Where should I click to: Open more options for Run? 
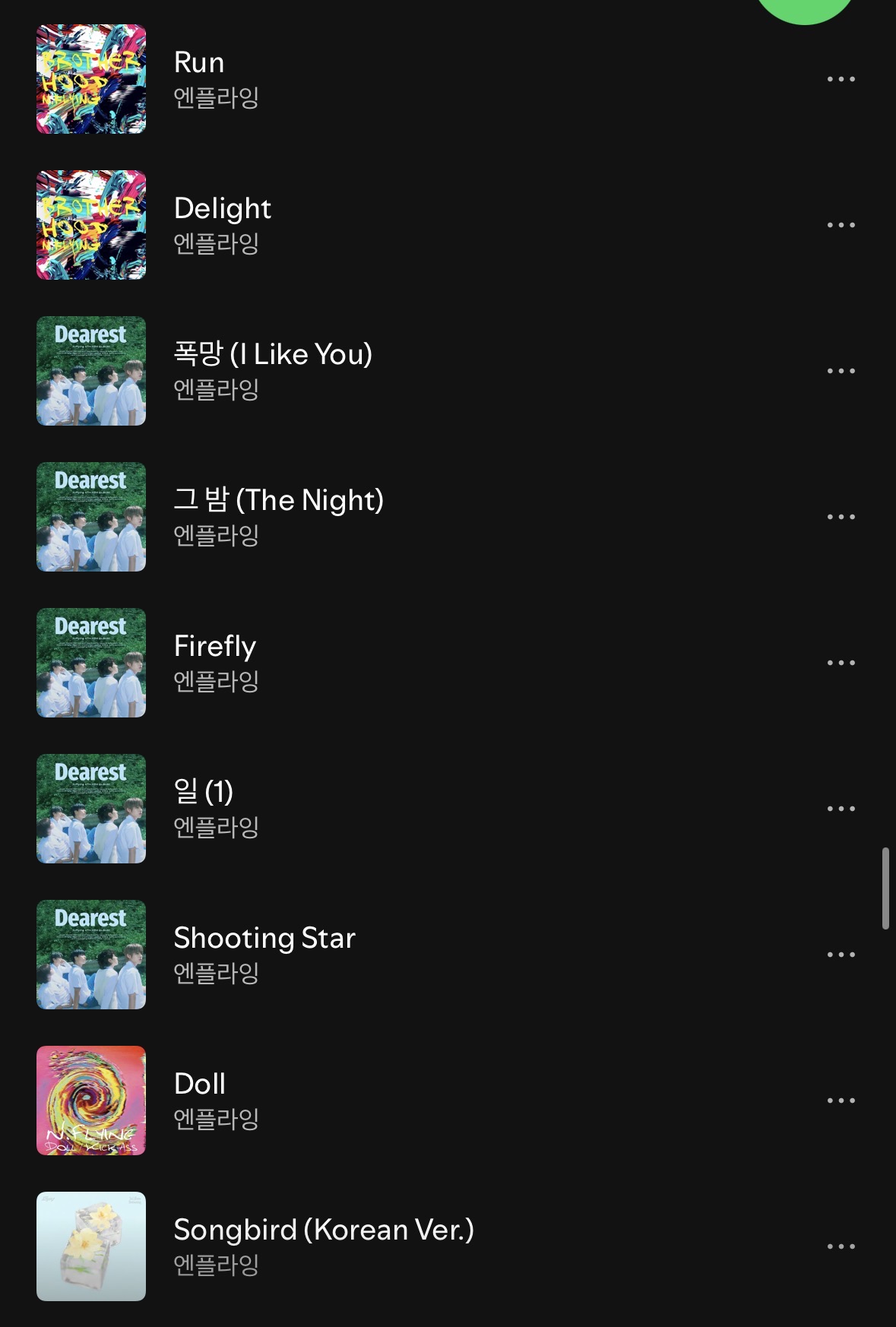pos(841,79)
